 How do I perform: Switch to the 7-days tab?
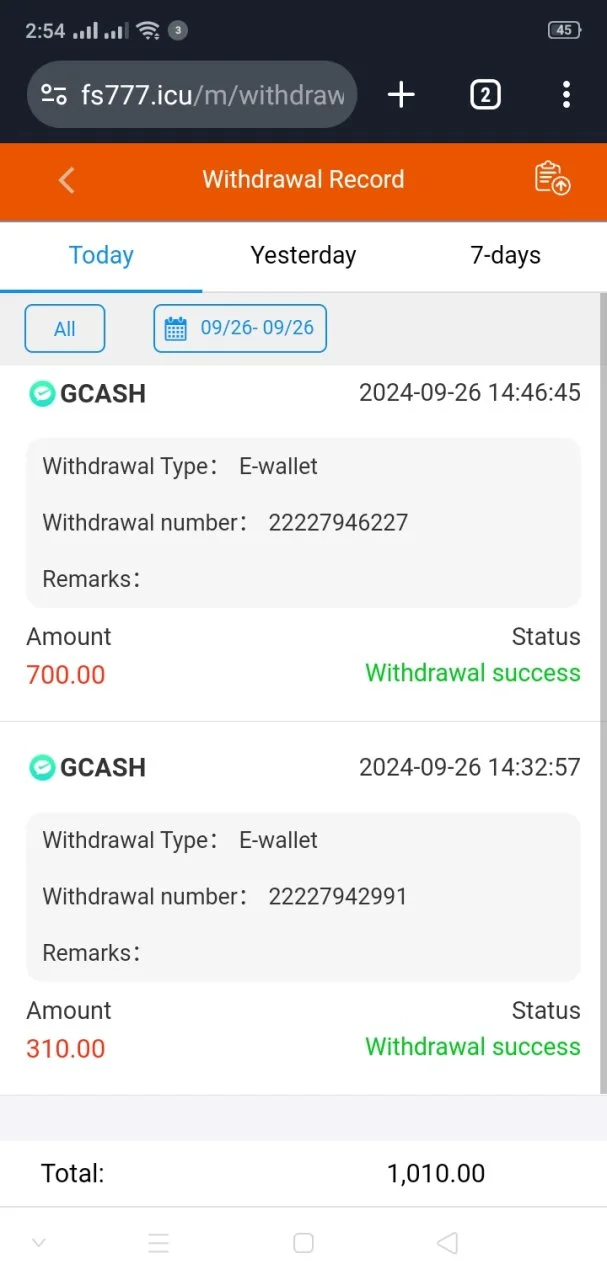[505, 255]
